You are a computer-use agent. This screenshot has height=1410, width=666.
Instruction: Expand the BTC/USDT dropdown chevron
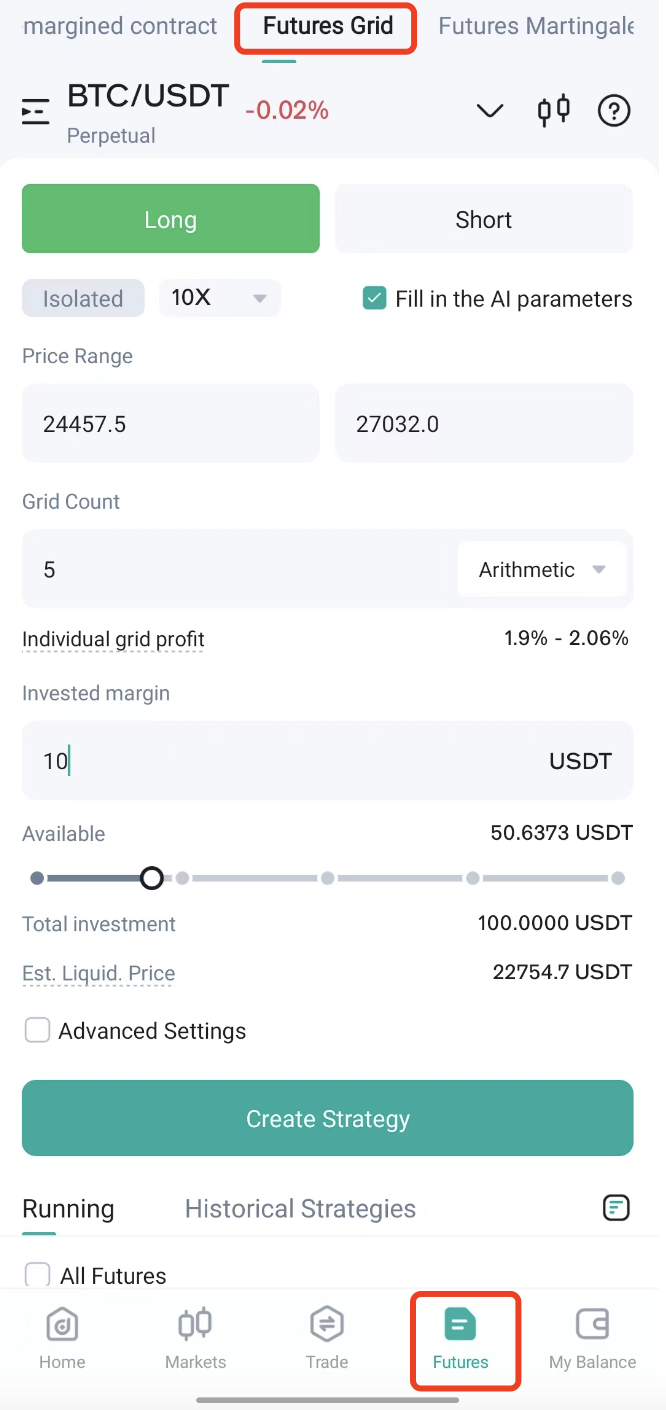490,111
